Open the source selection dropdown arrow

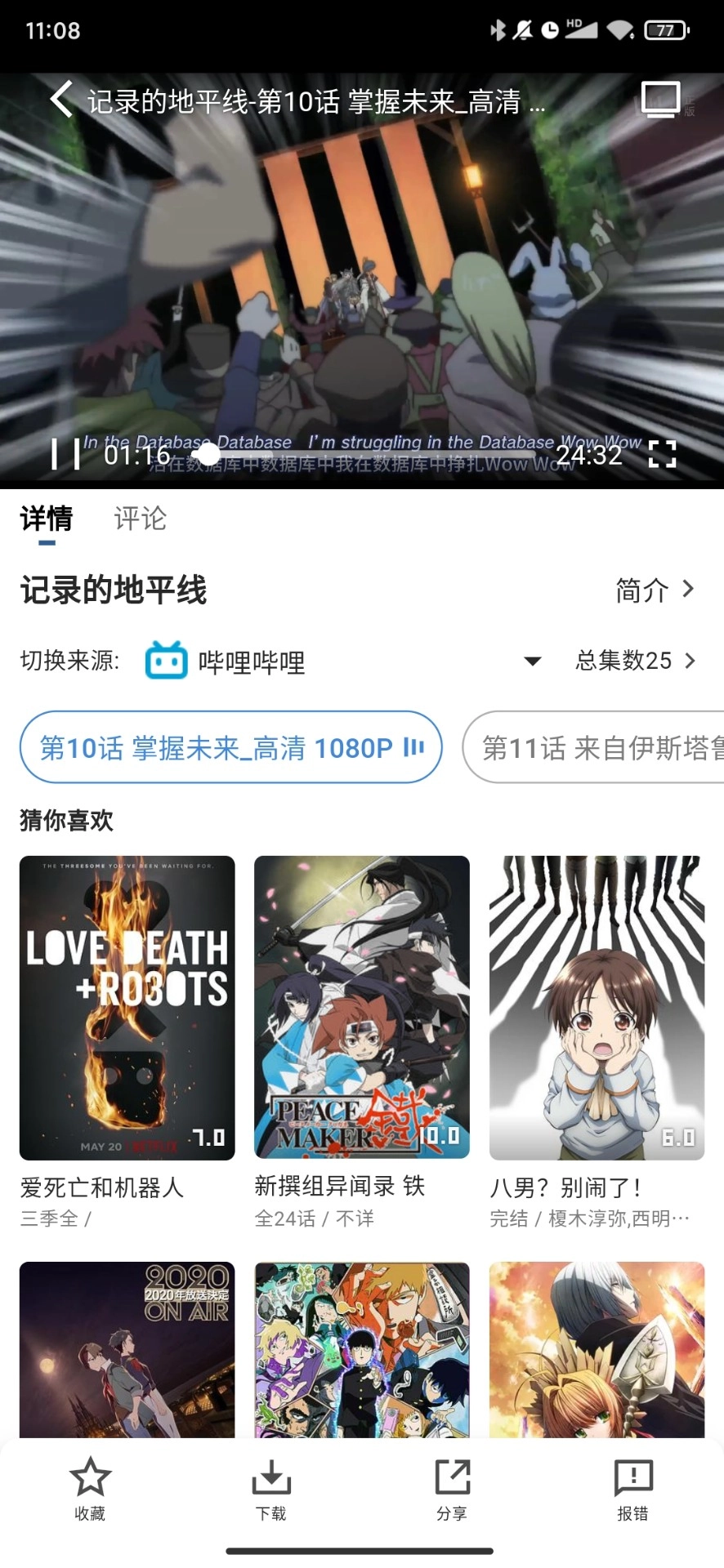tap(532, 661)
